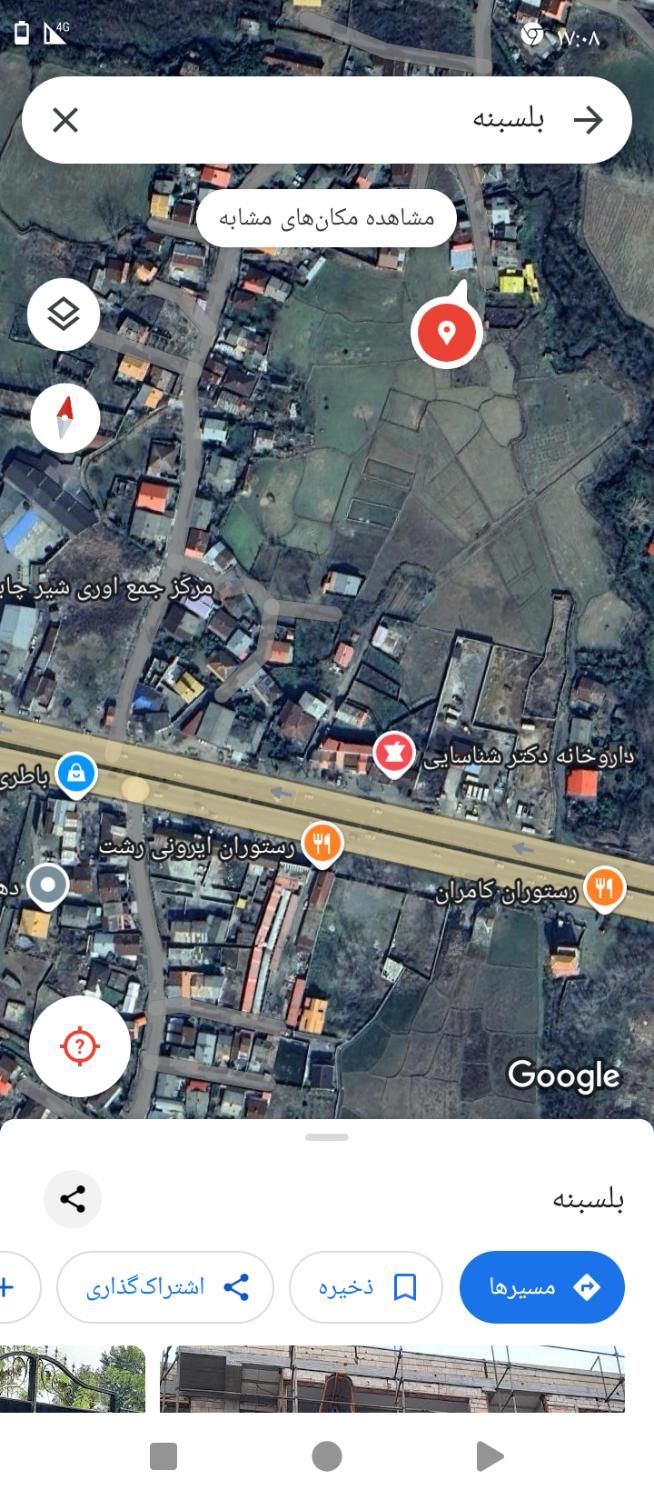Save the place with the ذخیره button

tap(366, 1287)
